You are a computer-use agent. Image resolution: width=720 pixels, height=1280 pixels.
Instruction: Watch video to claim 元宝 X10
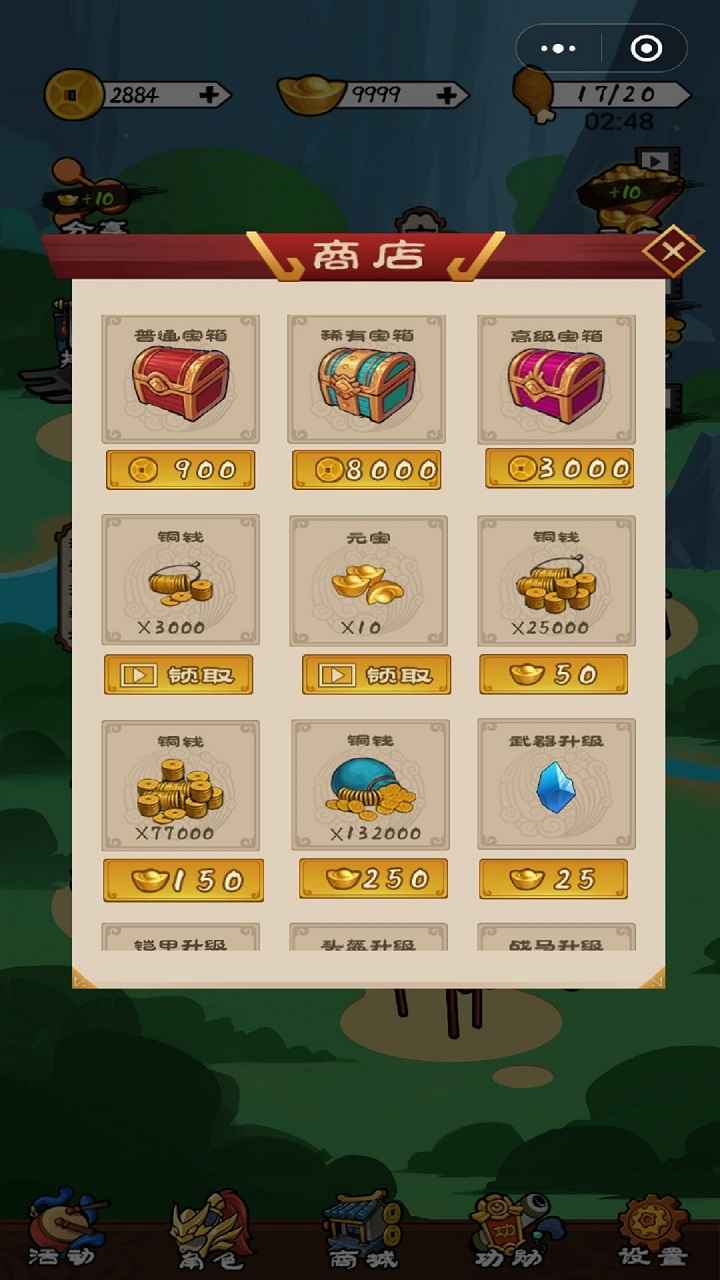pyautogui.click(x=376, y=675)
